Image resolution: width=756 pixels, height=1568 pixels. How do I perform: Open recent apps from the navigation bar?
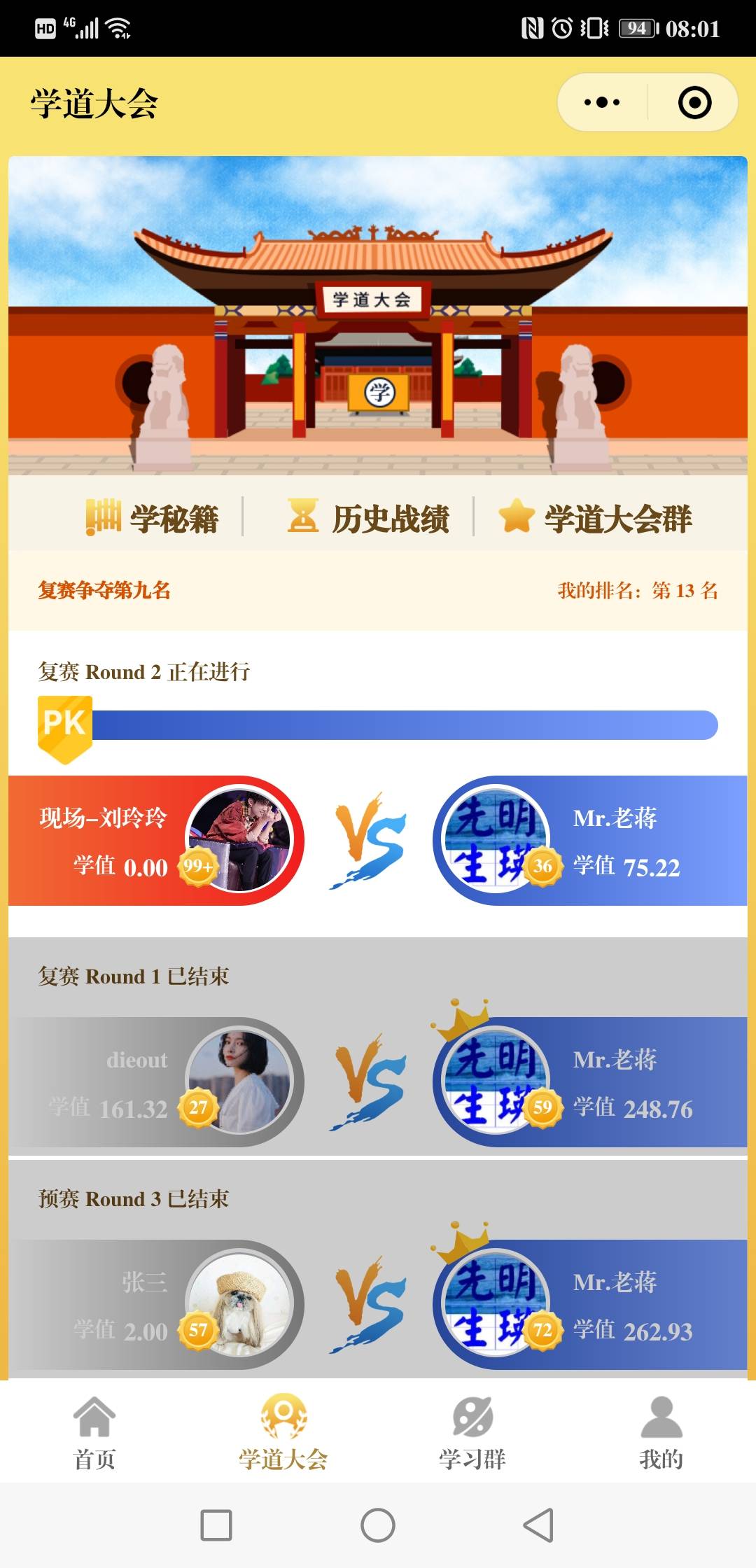click(216, 1525)
